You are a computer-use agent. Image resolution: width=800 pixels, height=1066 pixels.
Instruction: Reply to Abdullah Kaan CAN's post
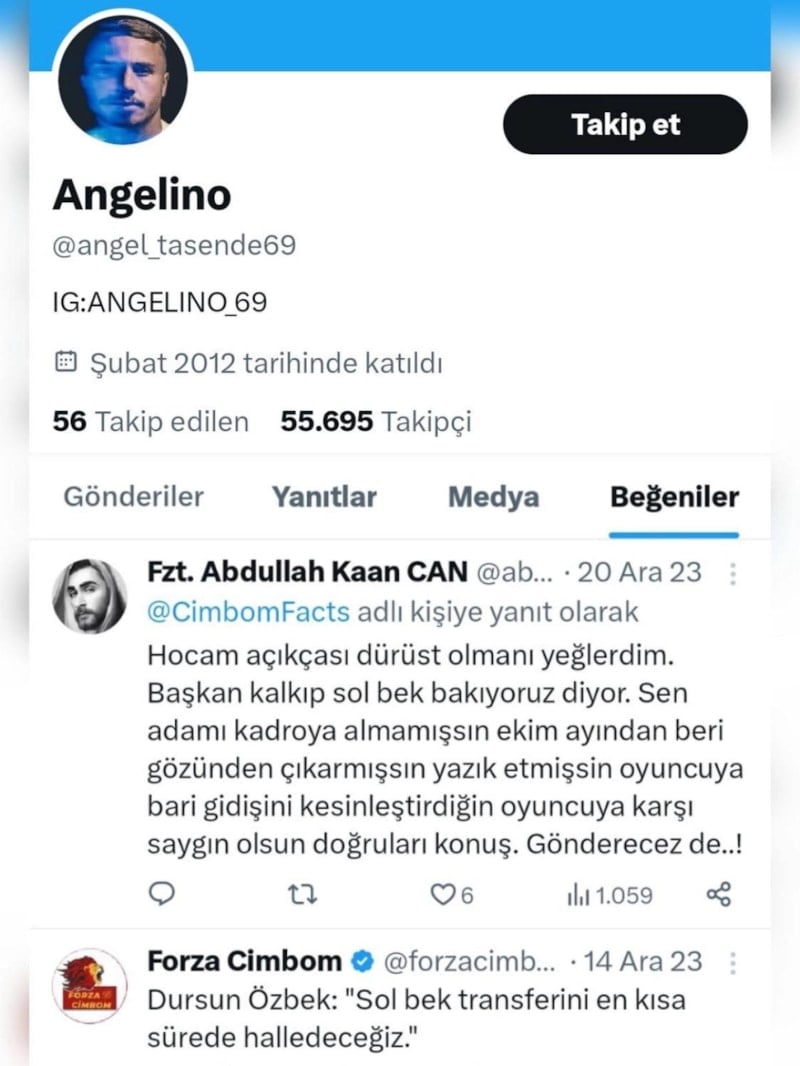point(161,895)
